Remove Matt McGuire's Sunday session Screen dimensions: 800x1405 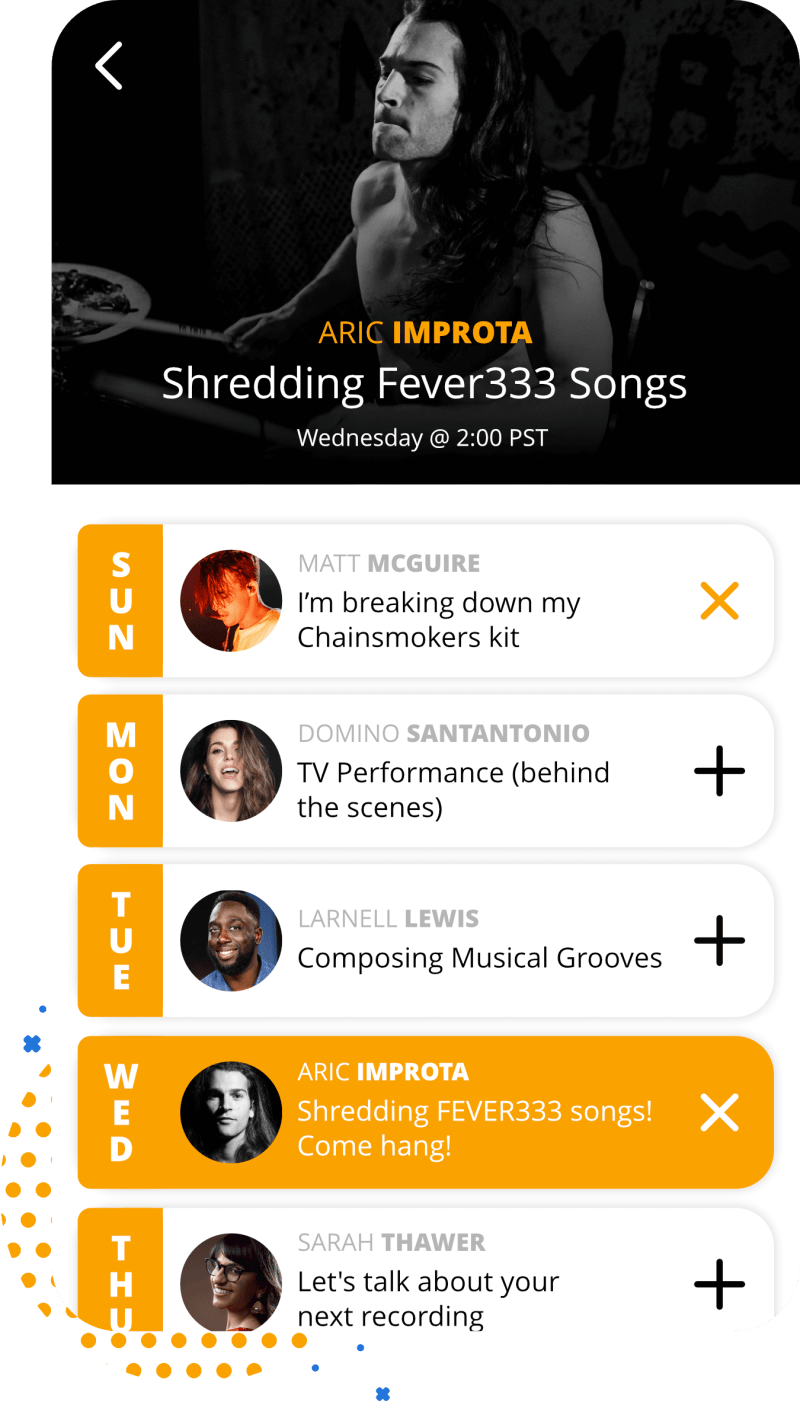[719, 601]
